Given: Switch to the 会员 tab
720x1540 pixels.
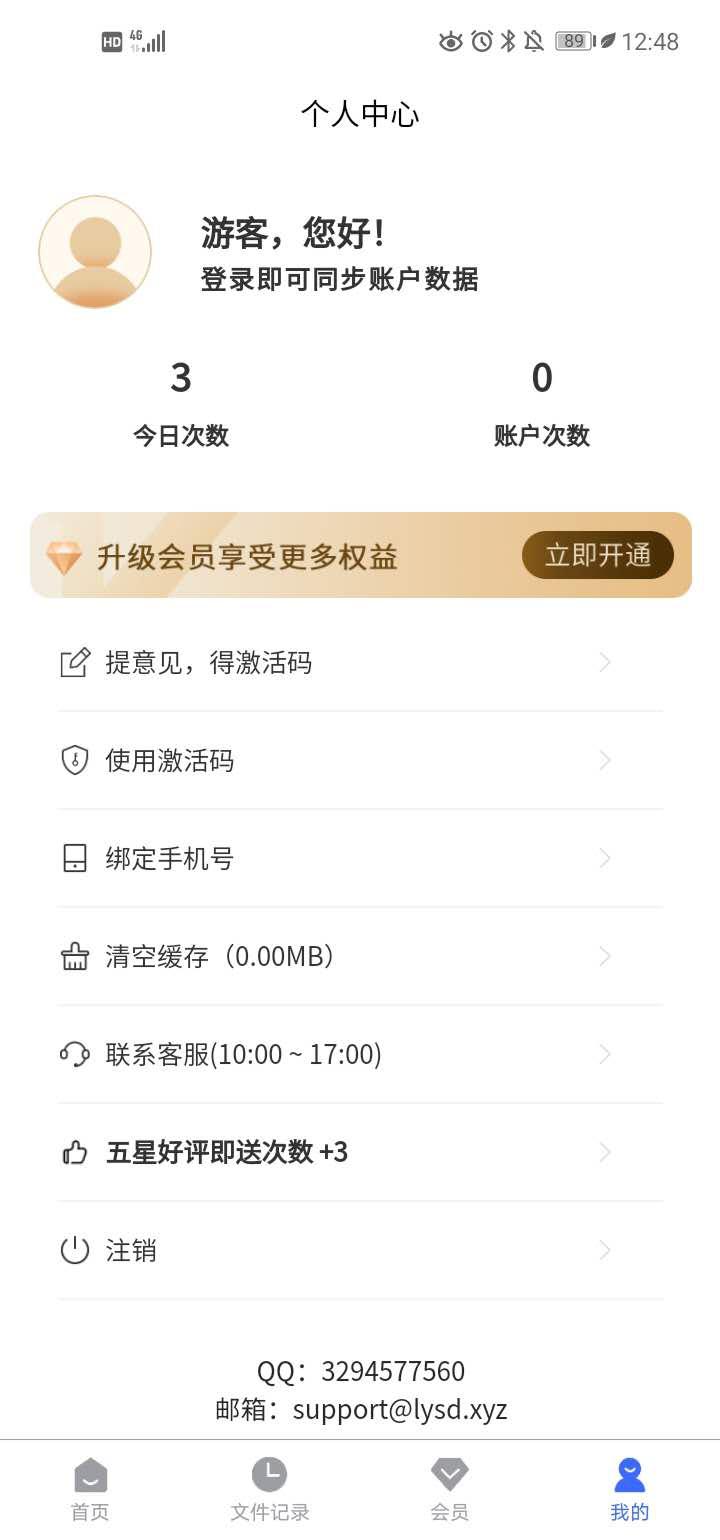Looking at the screenshot, I should [x=450, y=1490].
